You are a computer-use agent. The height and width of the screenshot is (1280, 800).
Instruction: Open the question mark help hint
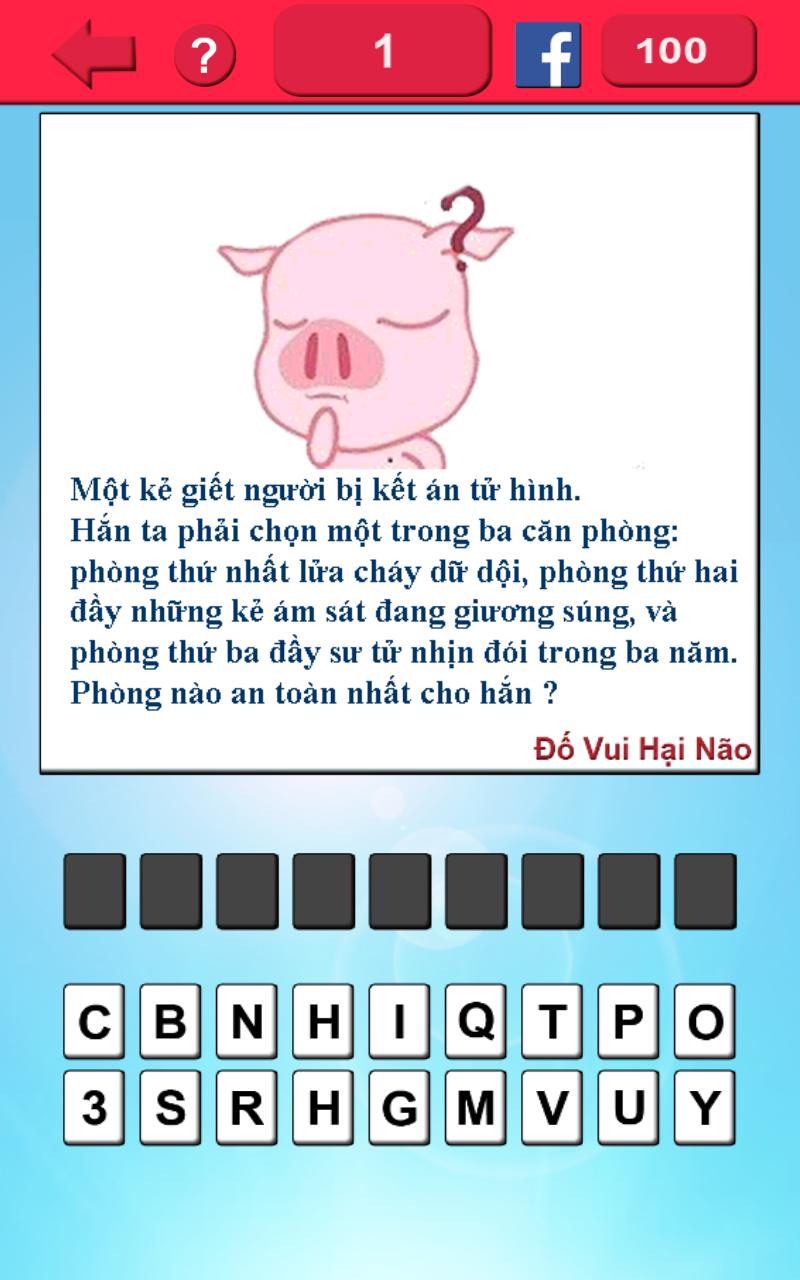click(x=204, y=56)
